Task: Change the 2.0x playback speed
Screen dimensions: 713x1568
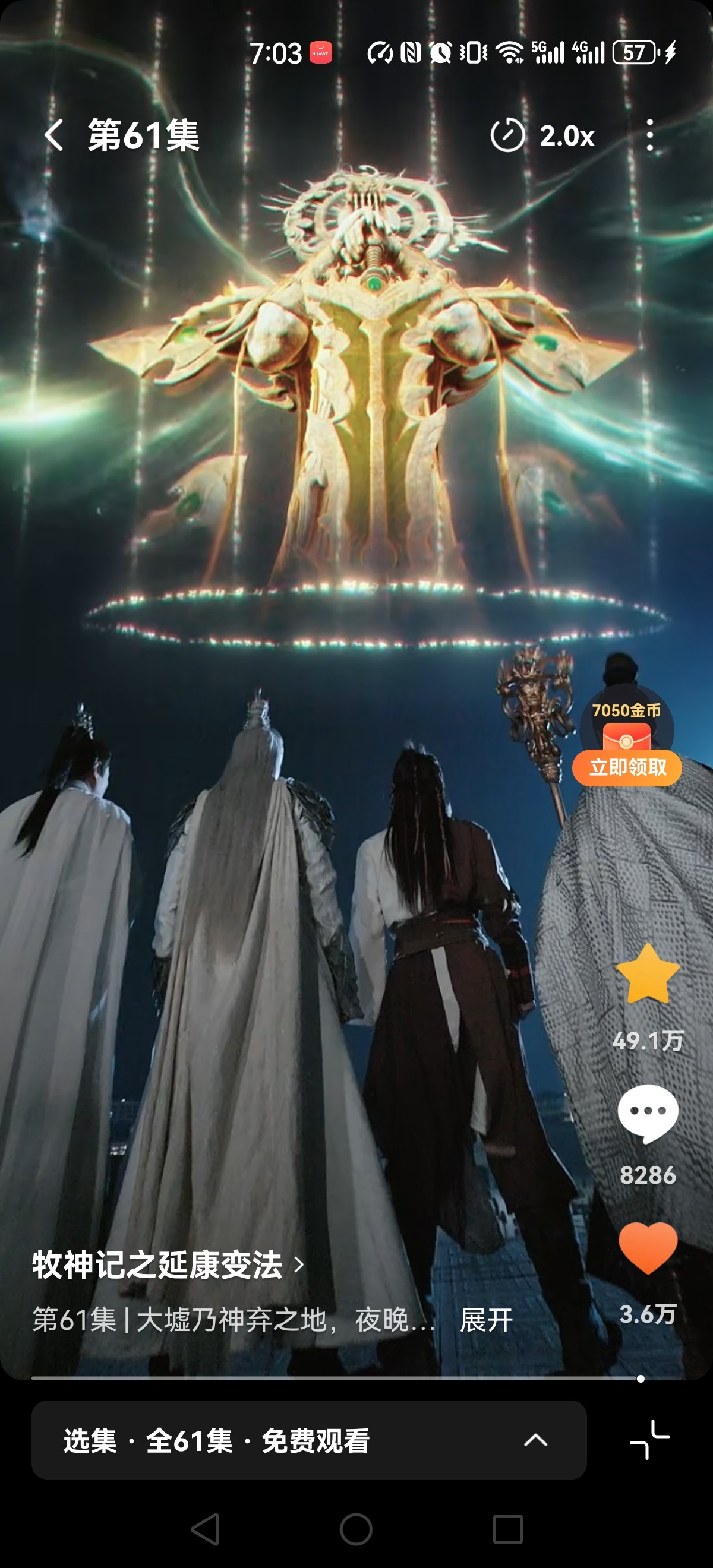Action: (x=543, y=135)
